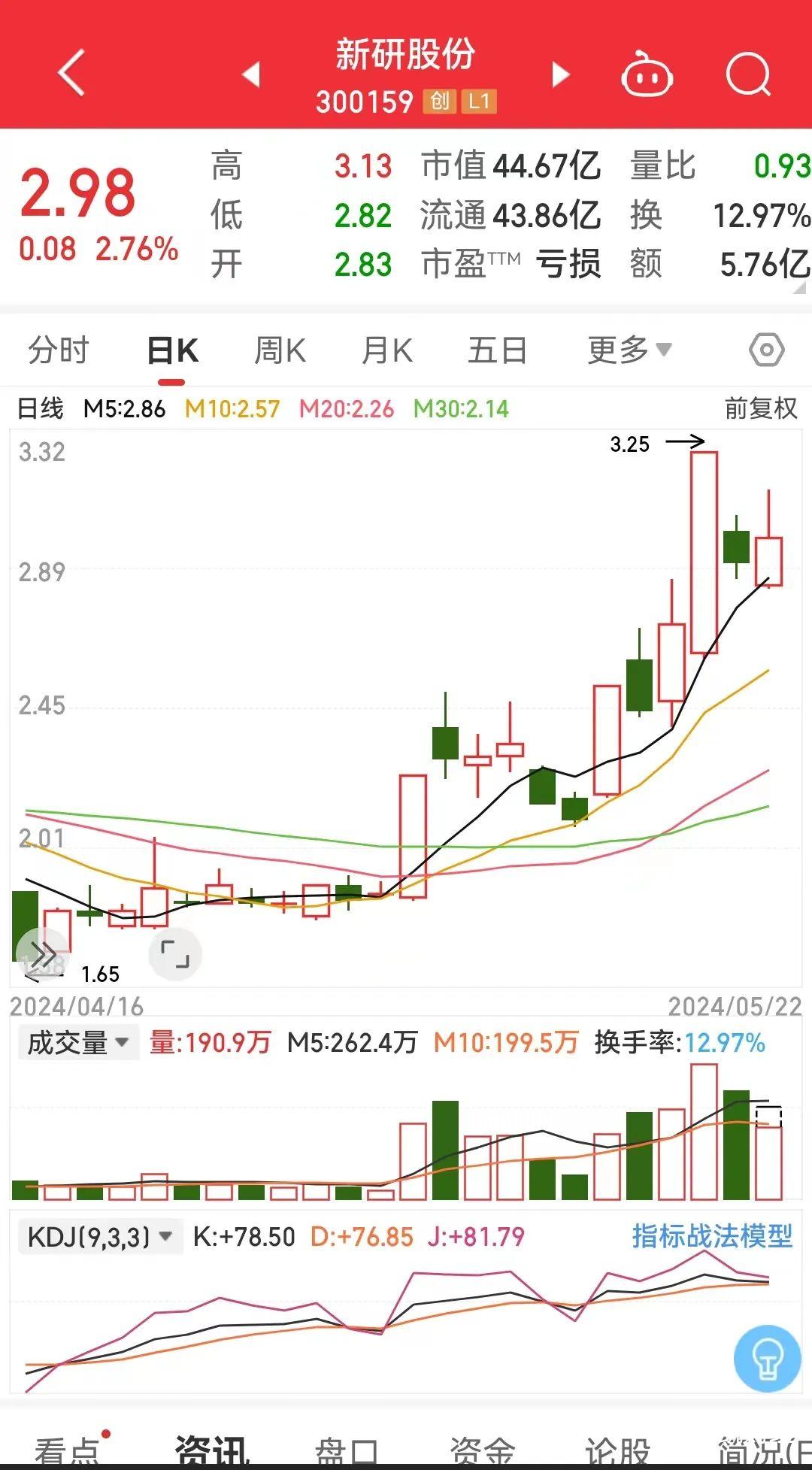
Task: Switch to the previous stock
Action: click(251, 74)
